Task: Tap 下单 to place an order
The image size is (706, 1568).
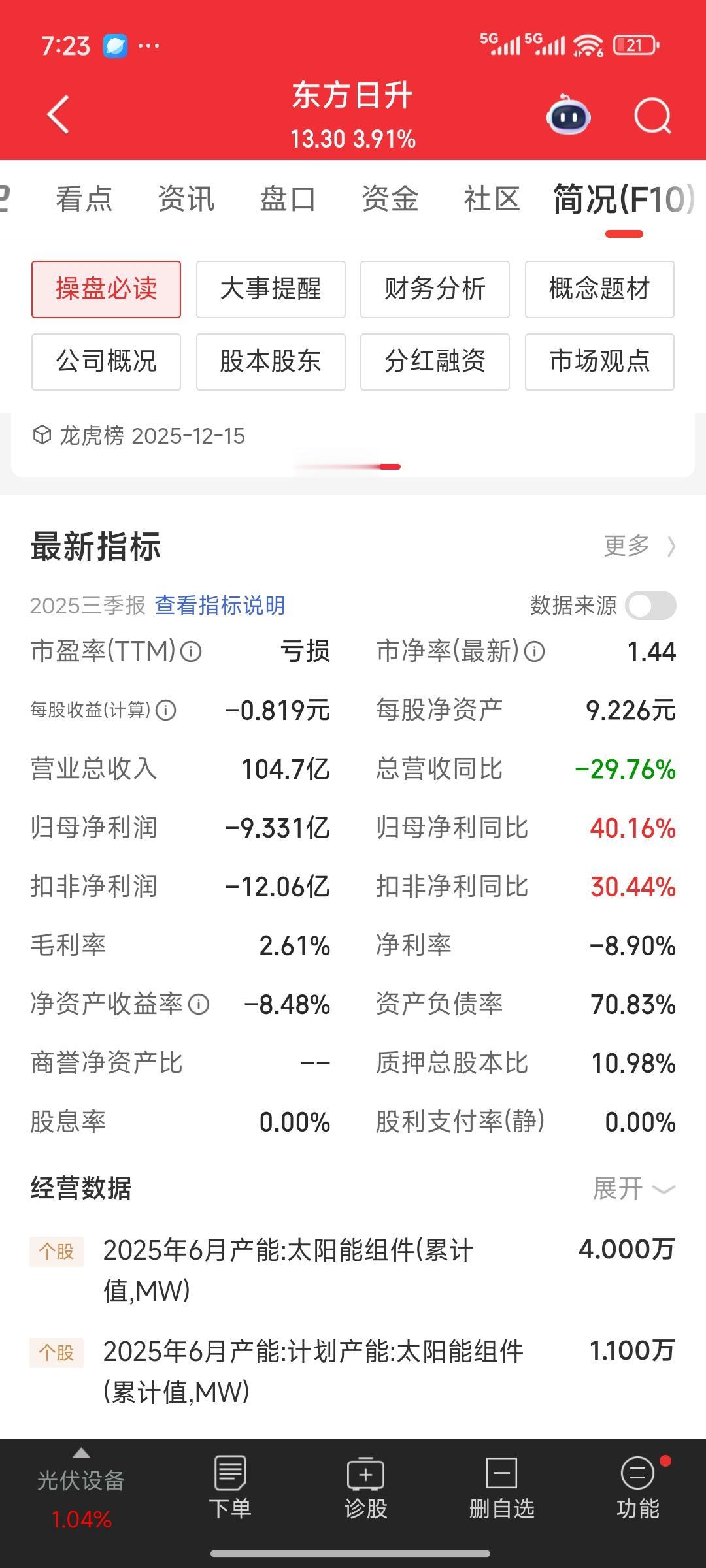Action: coord(230,1480)
